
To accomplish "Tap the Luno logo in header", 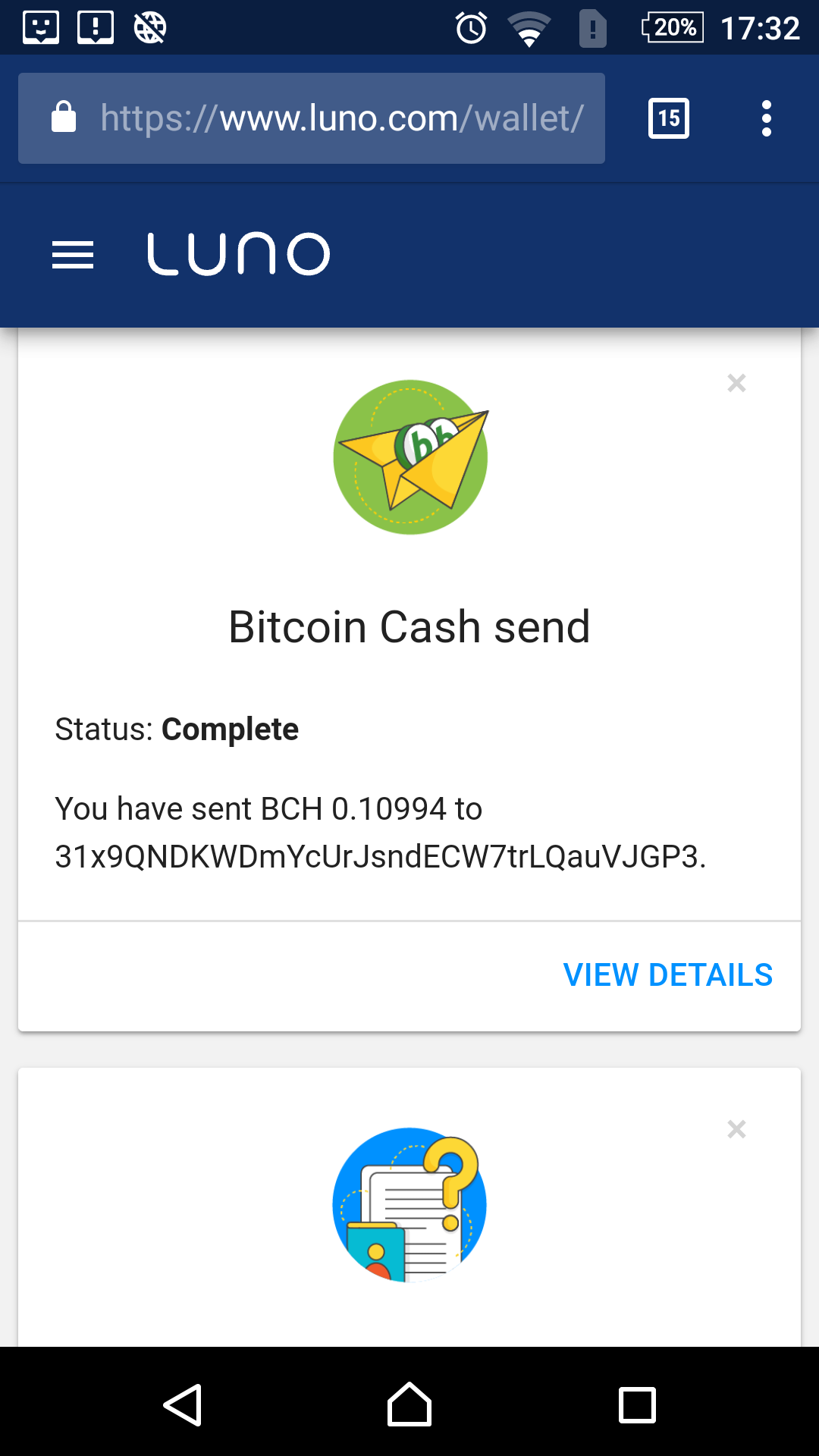I will (x=238, y=254).
